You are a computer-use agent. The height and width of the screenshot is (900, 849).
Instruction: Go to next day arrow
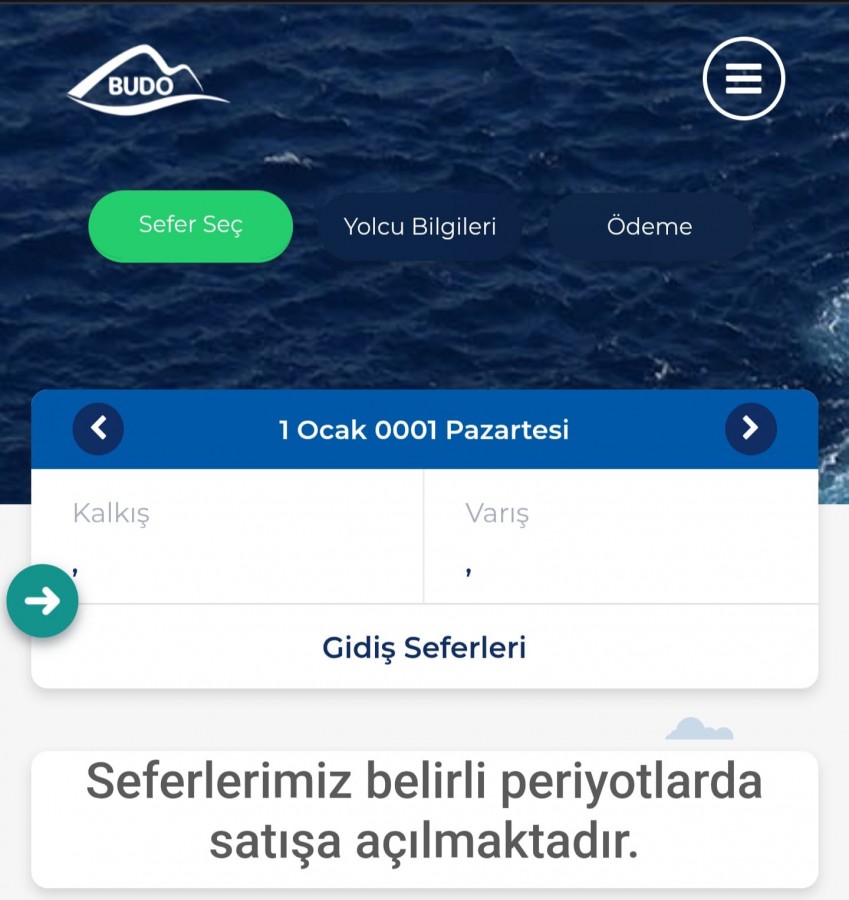click(x=750, y=429)
